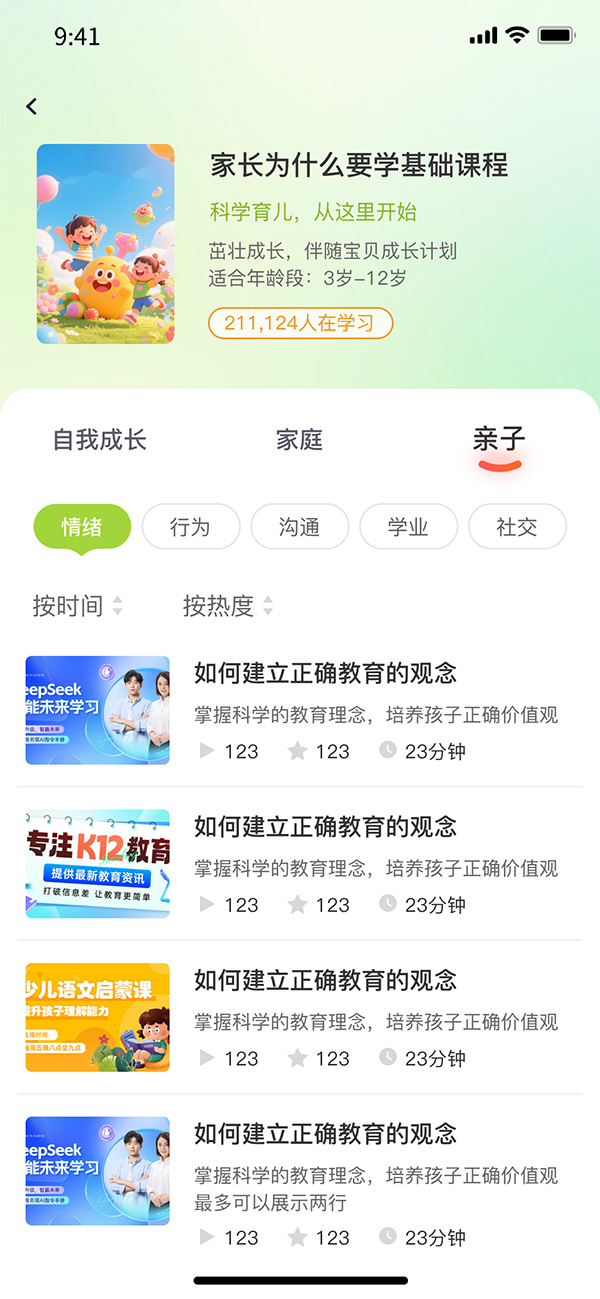600x1299 pixels.
Task: Switch to the 自我成长 tab
Action: pos(99,440)
